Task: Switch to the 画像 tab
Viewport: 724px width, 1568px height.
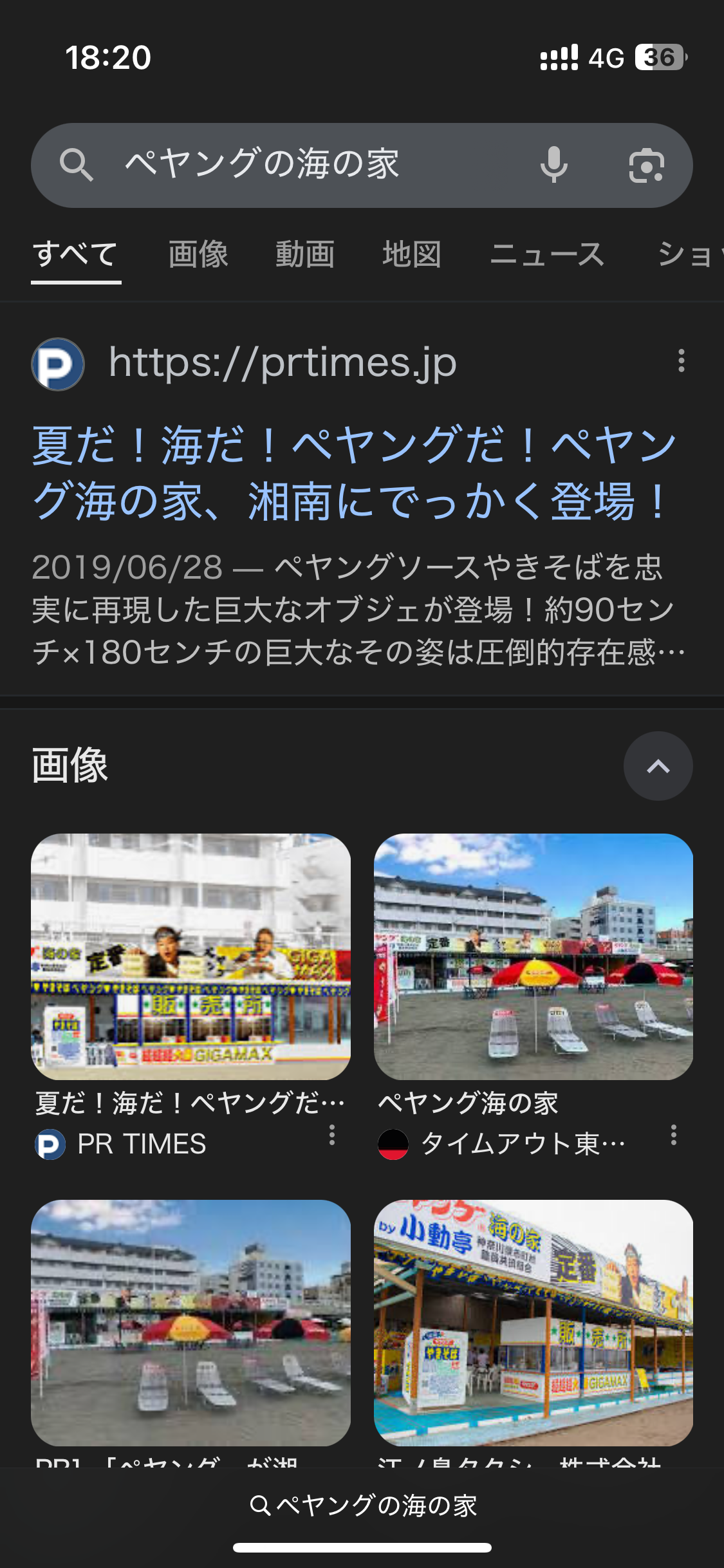Action: pyautogui.click(x=198, y=254)
